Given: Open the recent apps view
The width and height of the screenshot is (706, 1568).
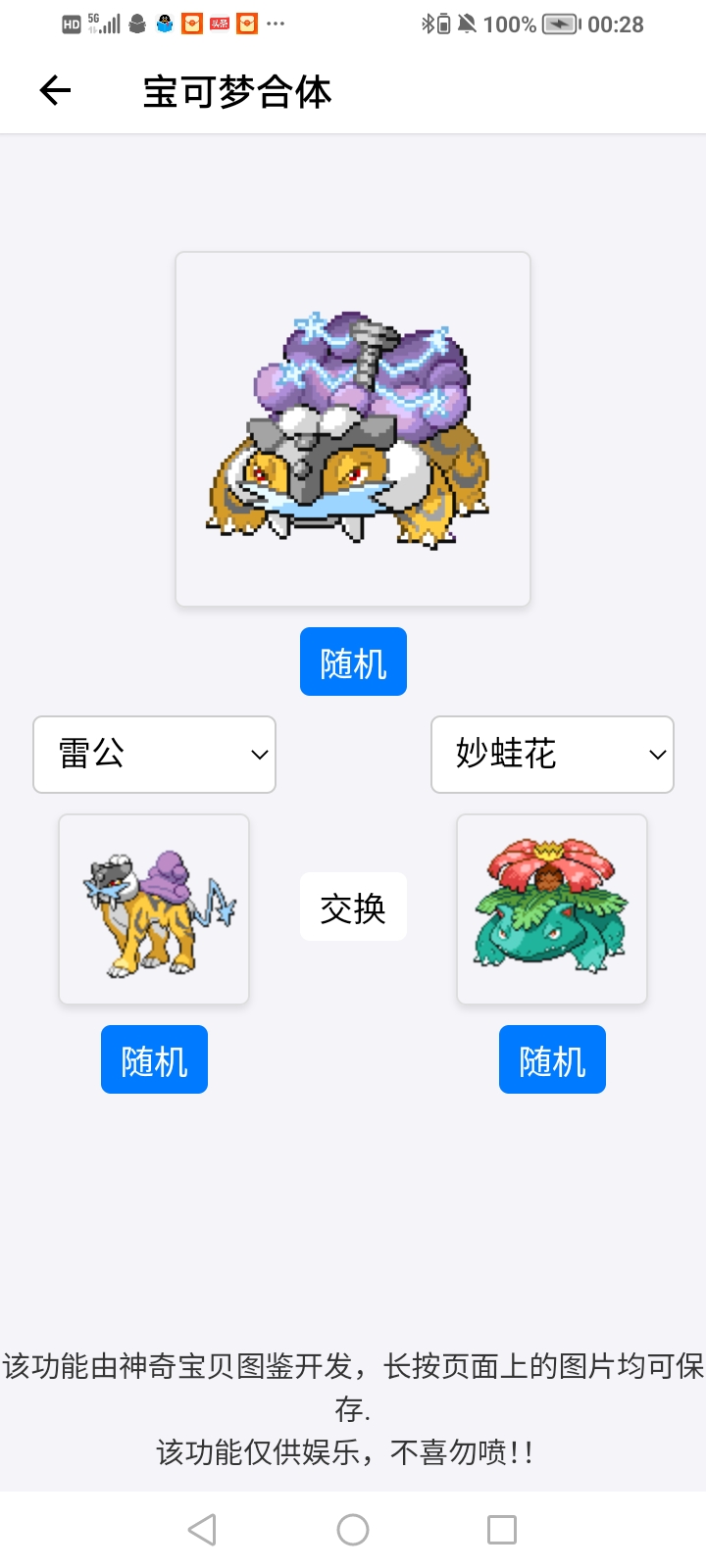Looking at the screenshot, I should pyautogui.click(x=502, y=1530).
